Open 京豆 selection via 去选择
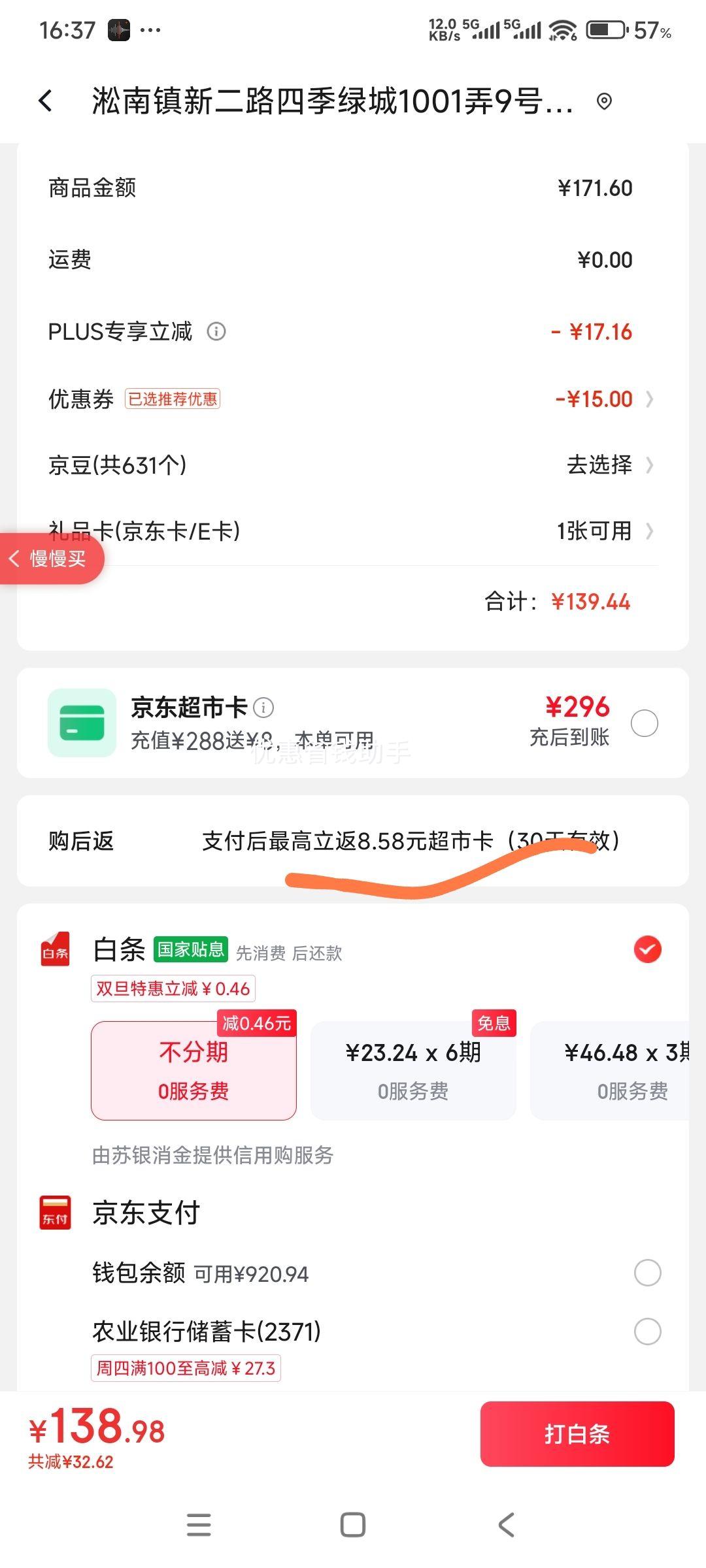The width and height of the screenshot is (706, 1568). [597, 465]
